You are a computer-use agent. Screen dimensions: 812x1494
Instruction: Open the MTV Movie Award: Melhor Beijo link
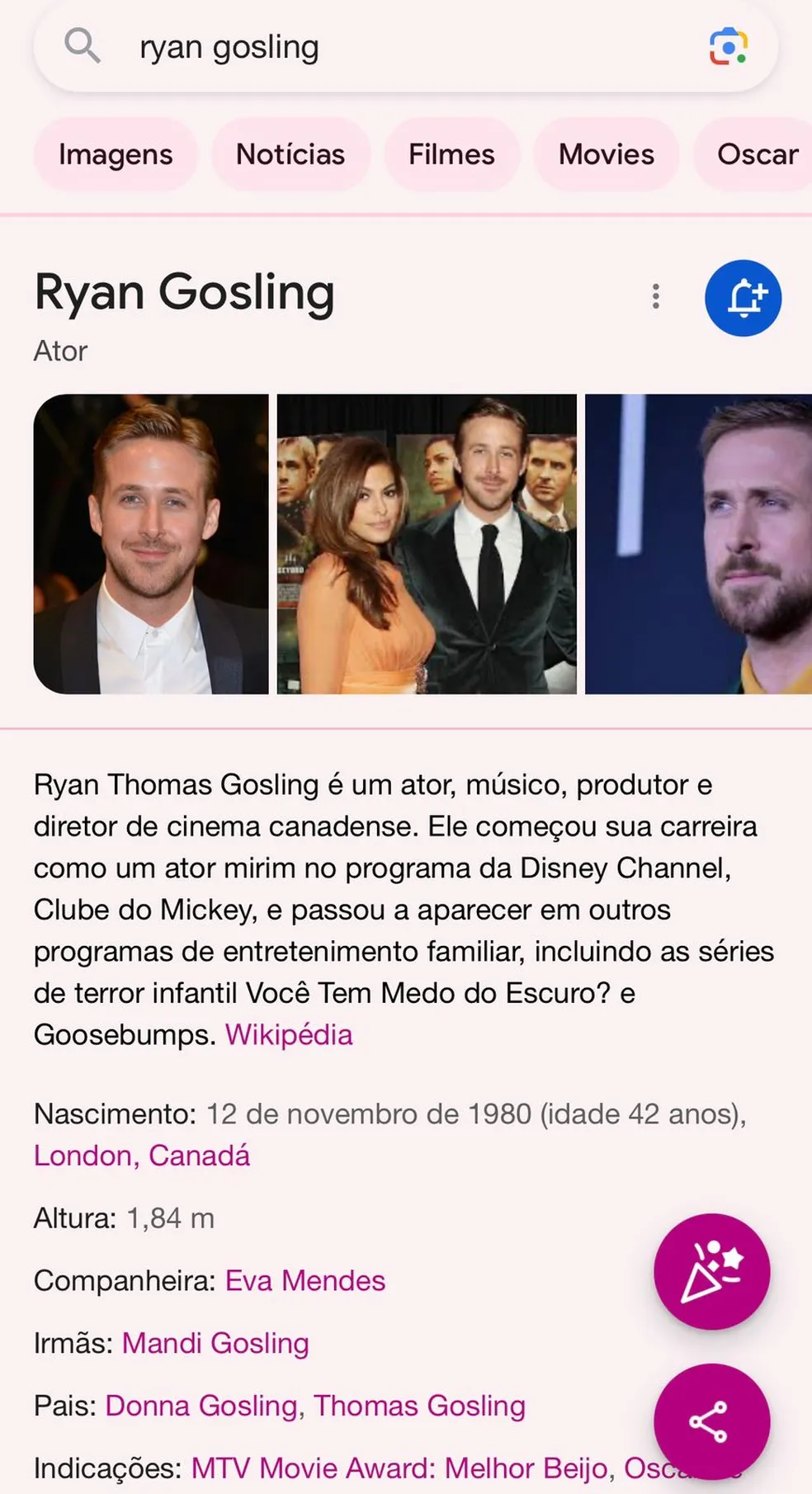(x=399, y=1468)
